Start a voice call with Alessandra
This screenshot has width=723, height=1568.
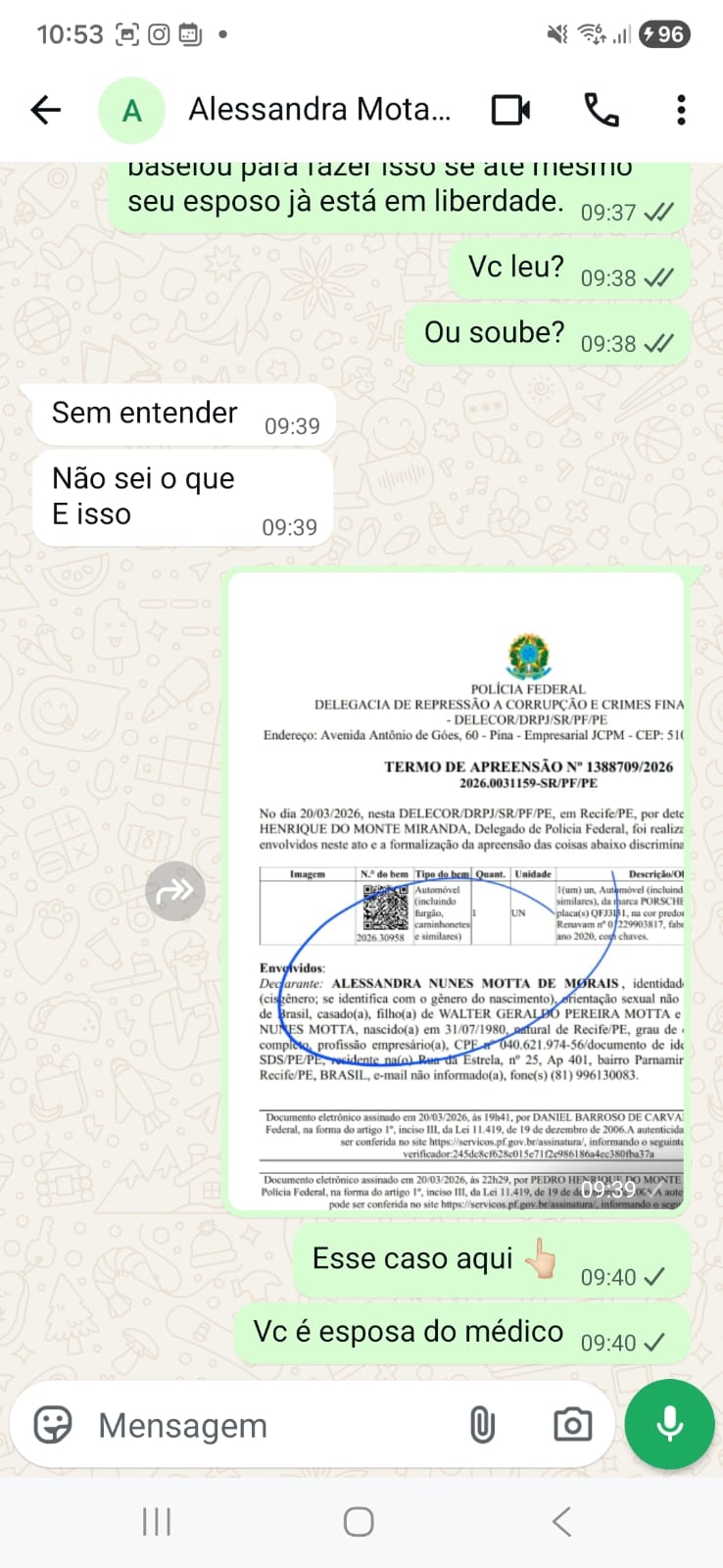[601, 110]
